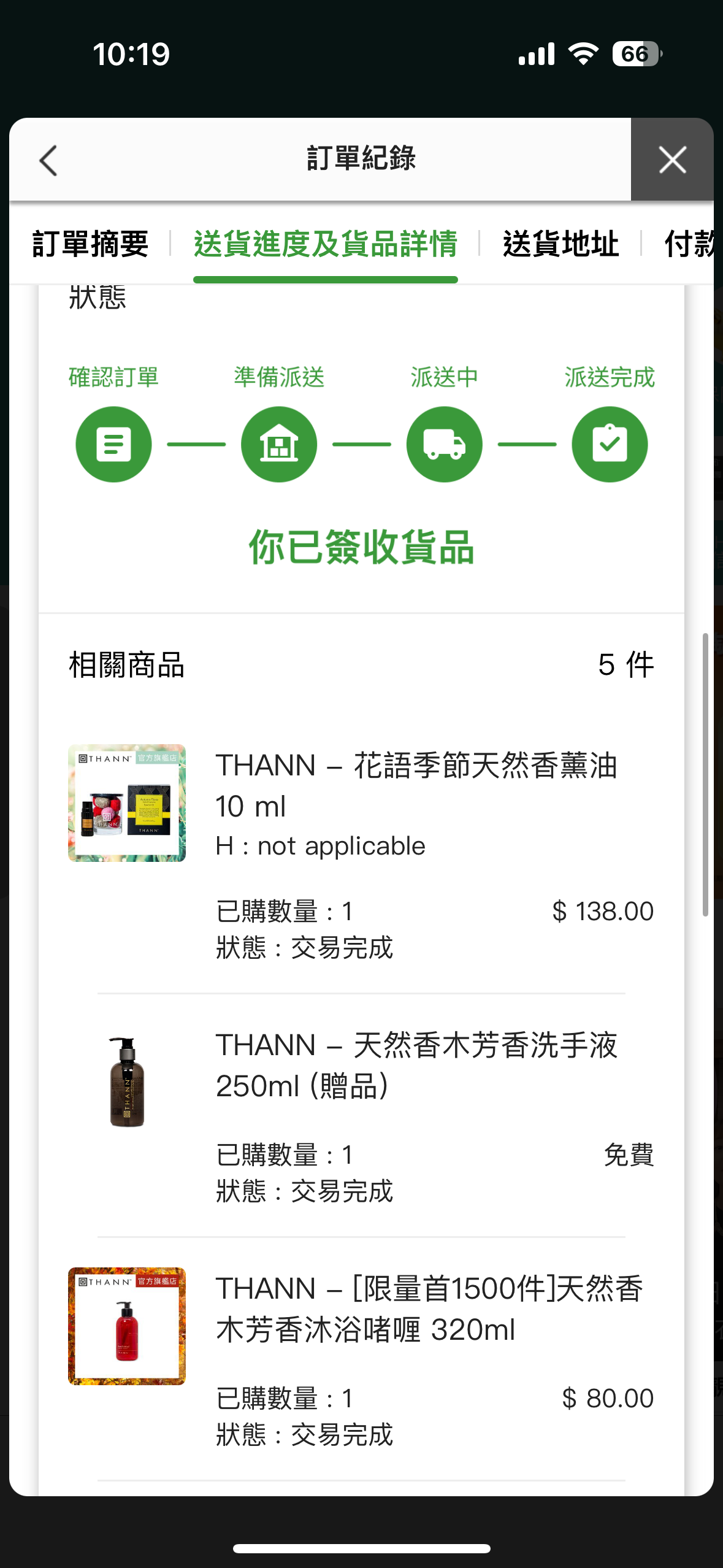
Task: Open the 送貨地址 tab
Action: (560, 244)
